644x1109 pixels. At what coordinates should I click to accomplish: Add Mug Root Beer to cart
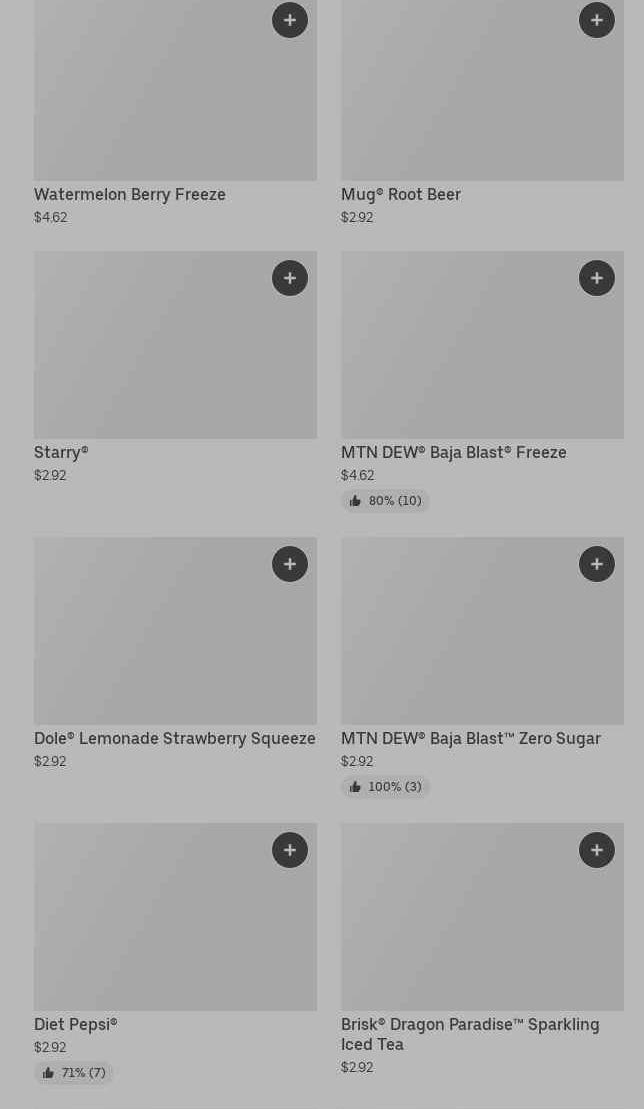pyautogui.click(x=597, y=20)
